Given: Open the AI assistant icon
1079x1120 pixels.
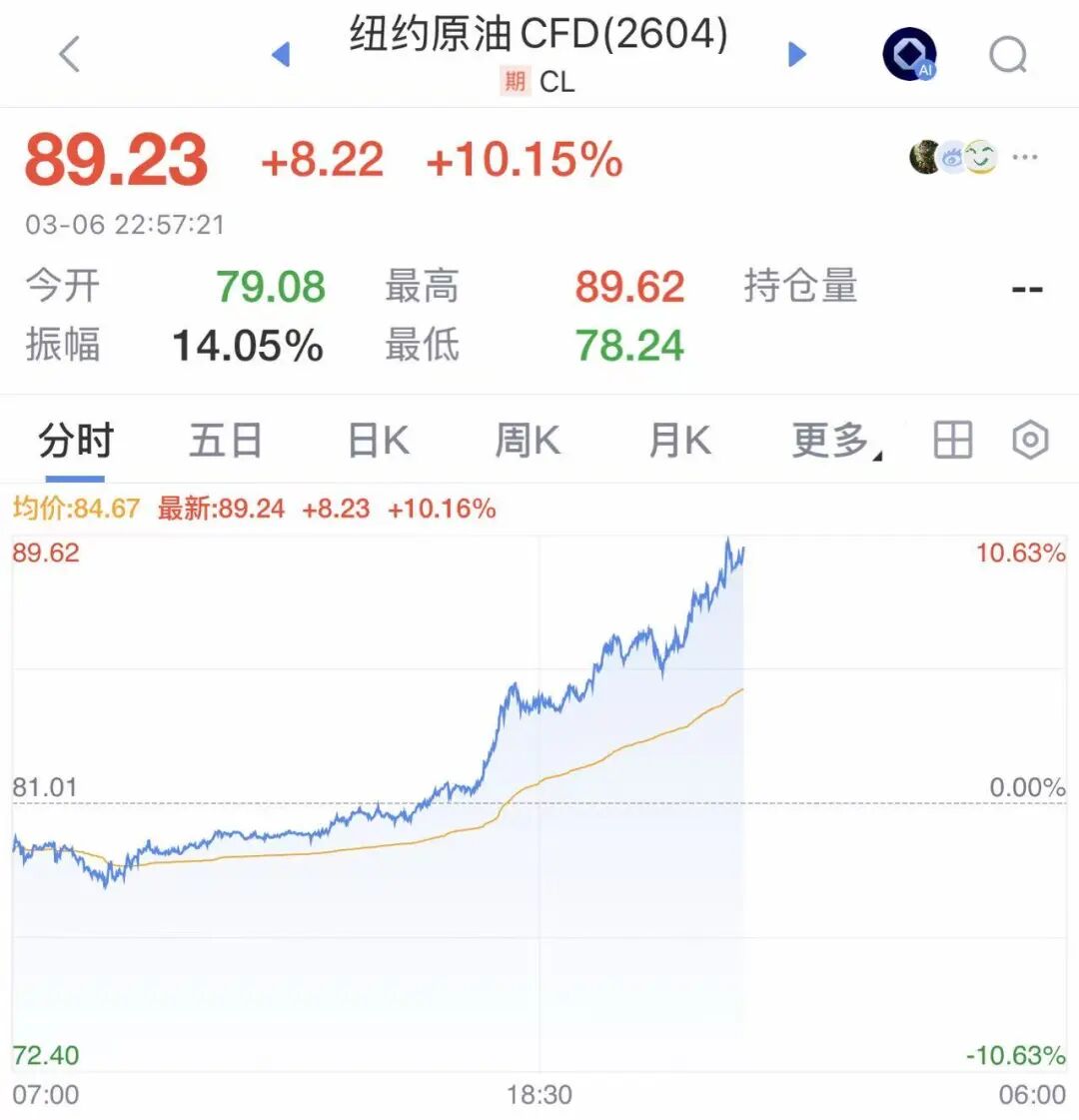Looking at the screenshot, I should coord(910,54).
